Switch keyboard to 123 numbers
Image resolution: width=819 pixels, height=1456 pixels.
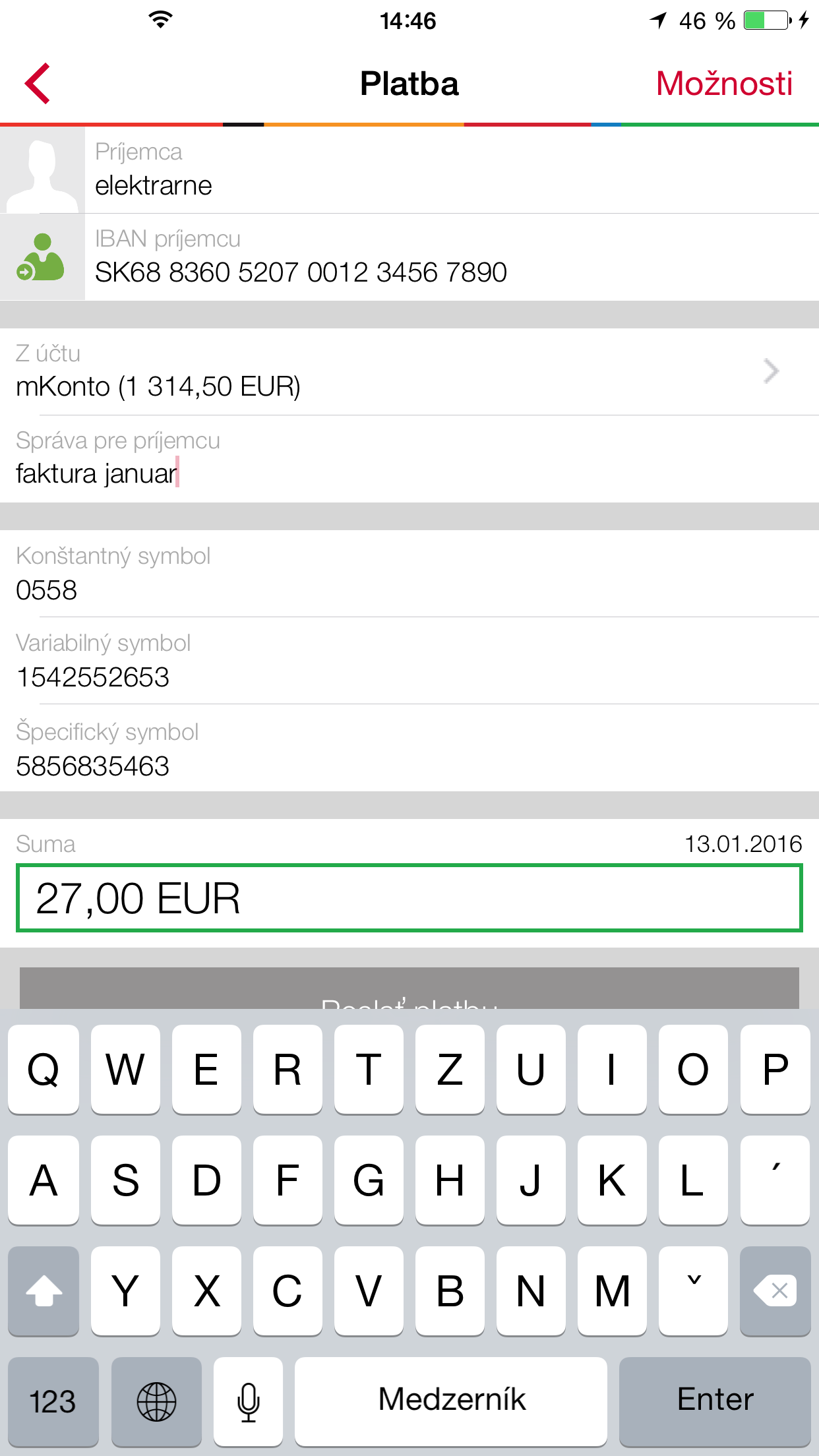53,1401
